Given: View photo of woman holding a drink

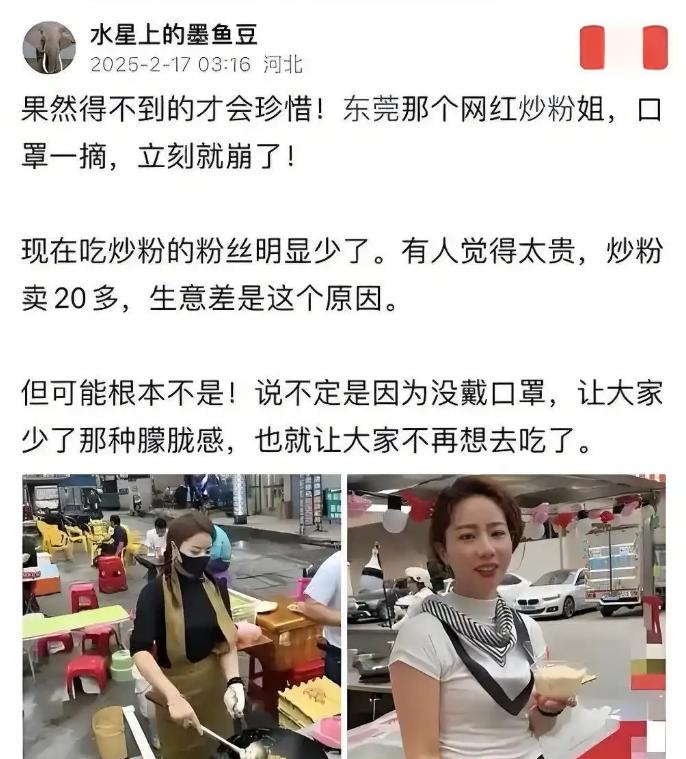Looking at the screenshot, I should pyautogui.click(x=505, y=616).
